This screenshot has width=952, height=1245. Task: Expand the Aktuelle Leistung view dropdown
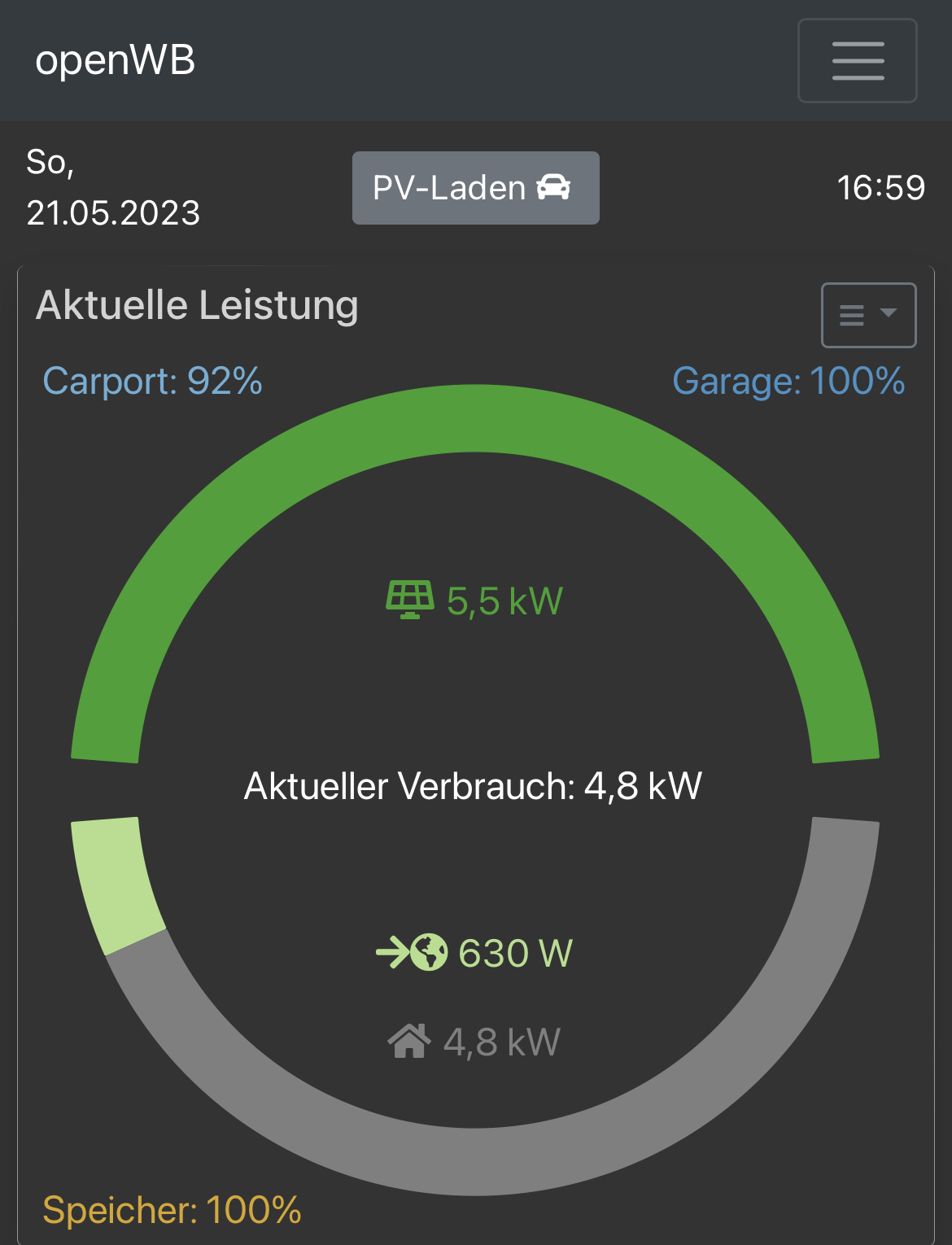[868, 315]
